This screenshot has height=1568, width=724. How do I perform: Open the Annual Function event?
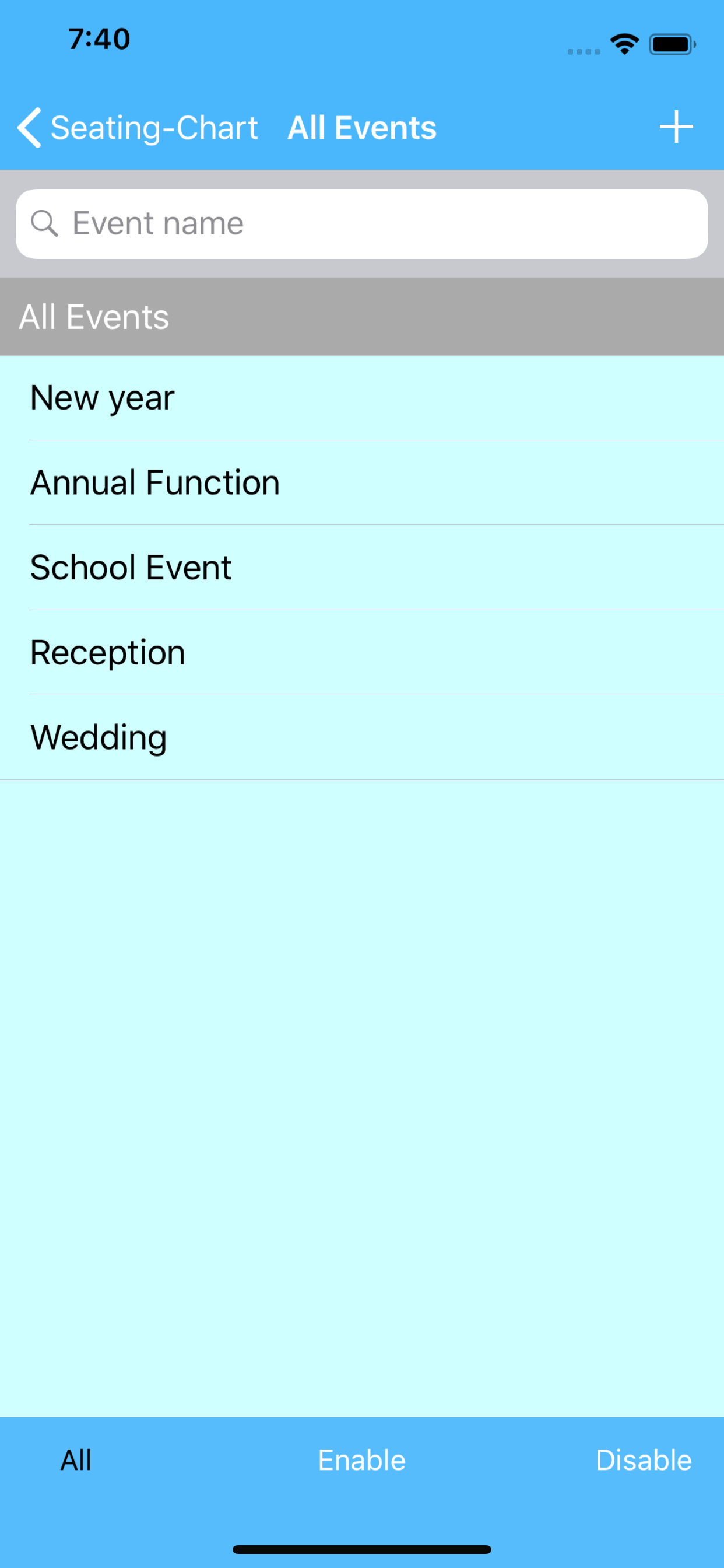click(x=362, y=482)
